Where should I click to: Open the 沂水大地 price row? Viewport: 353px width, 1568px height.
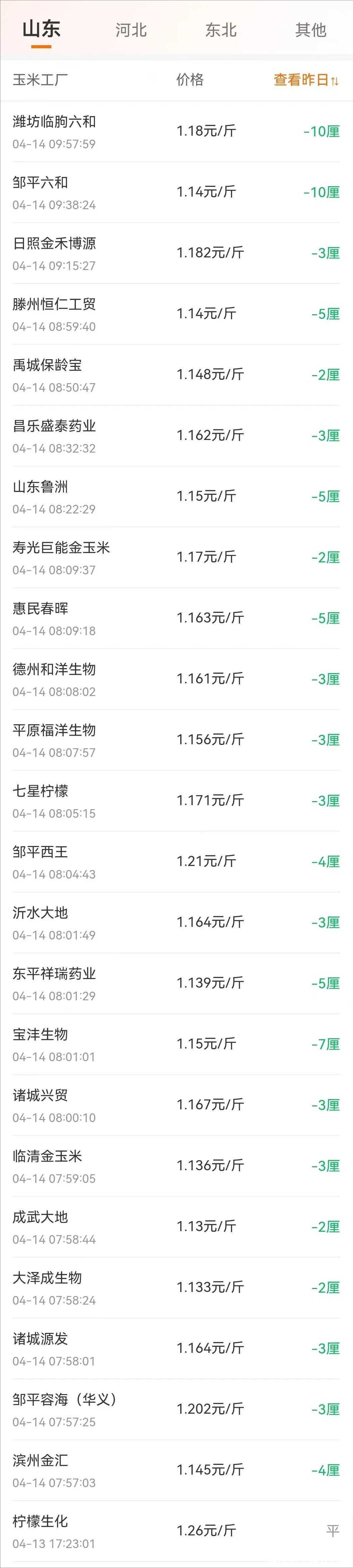click(176, 923)
